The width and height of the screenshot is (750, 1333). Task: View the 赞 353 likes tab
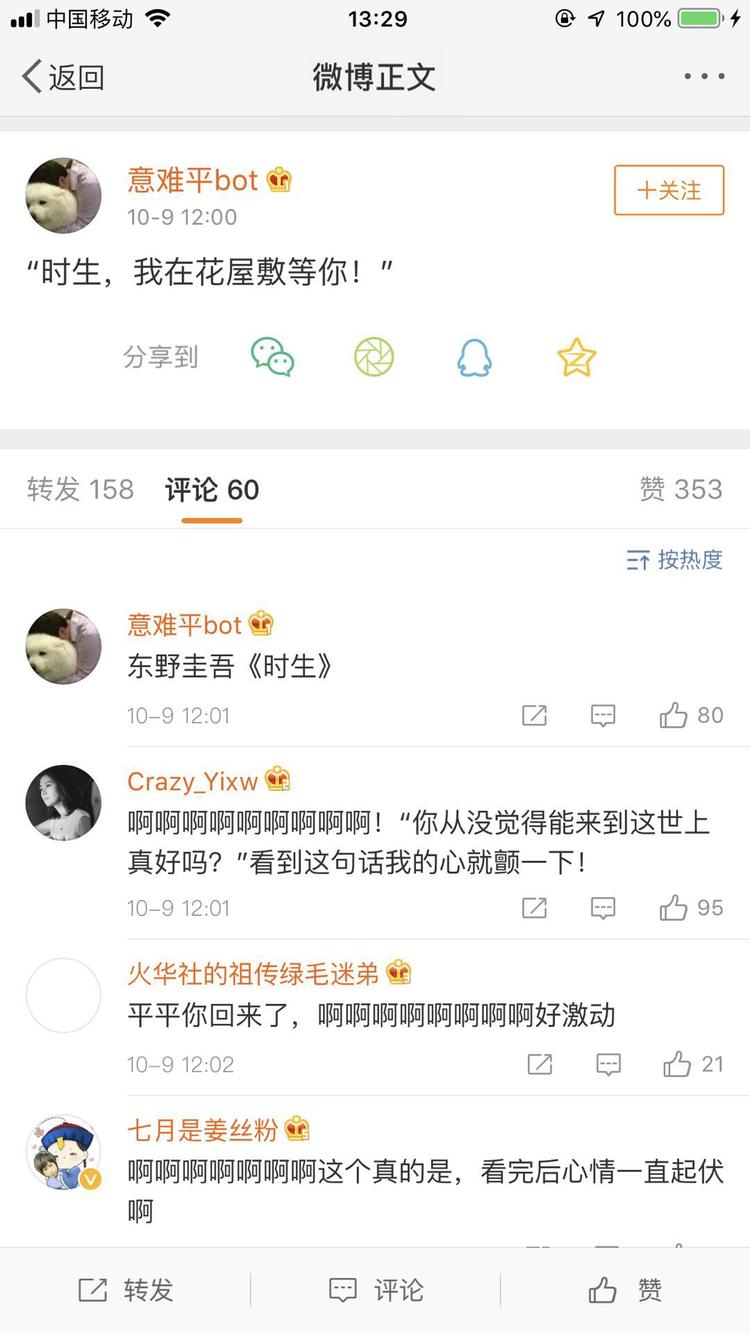[x=680, y=489]
